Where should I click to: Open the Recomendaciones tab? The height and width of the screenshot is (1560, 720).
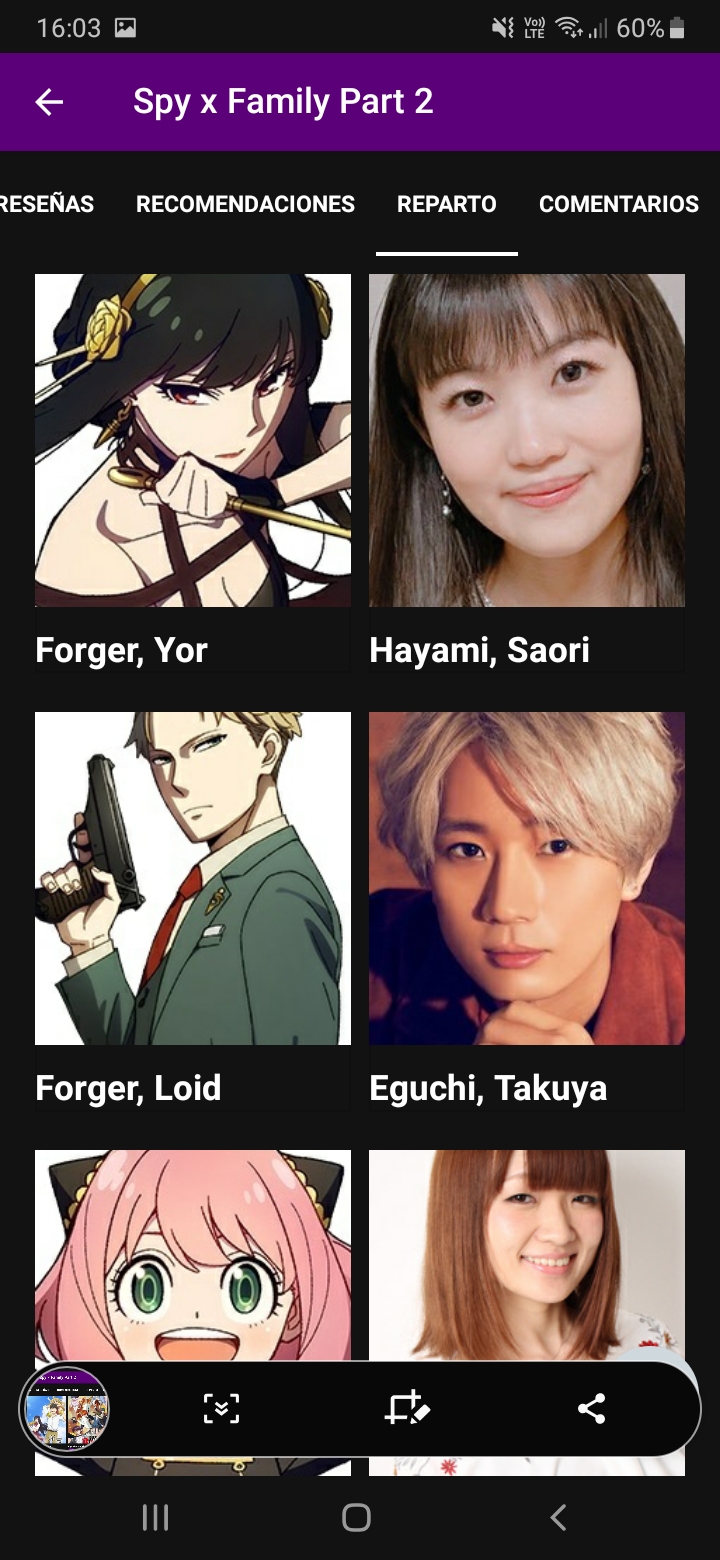click(245, 204)
